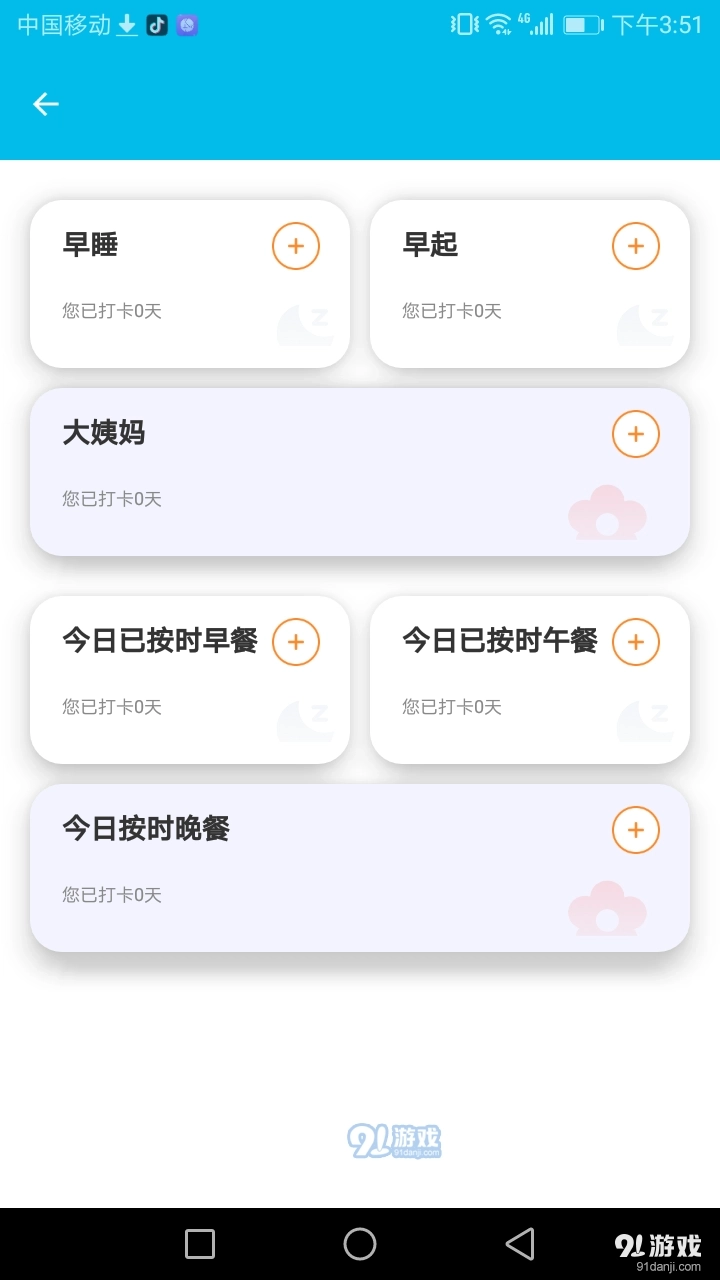Tap the plus button on the 早睡 card
Image resolution: width=720 pixels, height=1280 pixels.
(x=295, y=245)
